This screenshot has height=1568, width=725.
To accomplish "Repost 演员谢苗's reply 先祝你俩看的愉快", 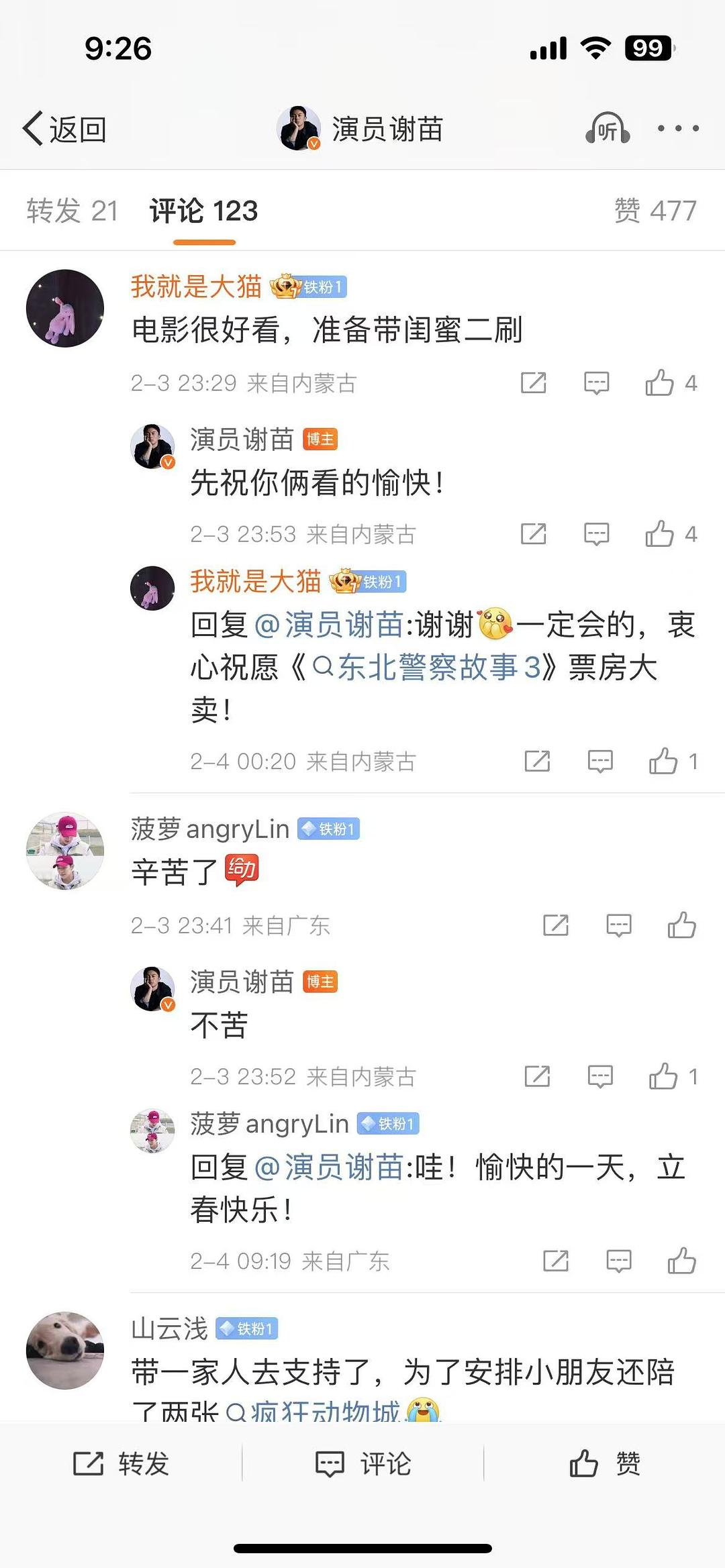I will [534, 534].
